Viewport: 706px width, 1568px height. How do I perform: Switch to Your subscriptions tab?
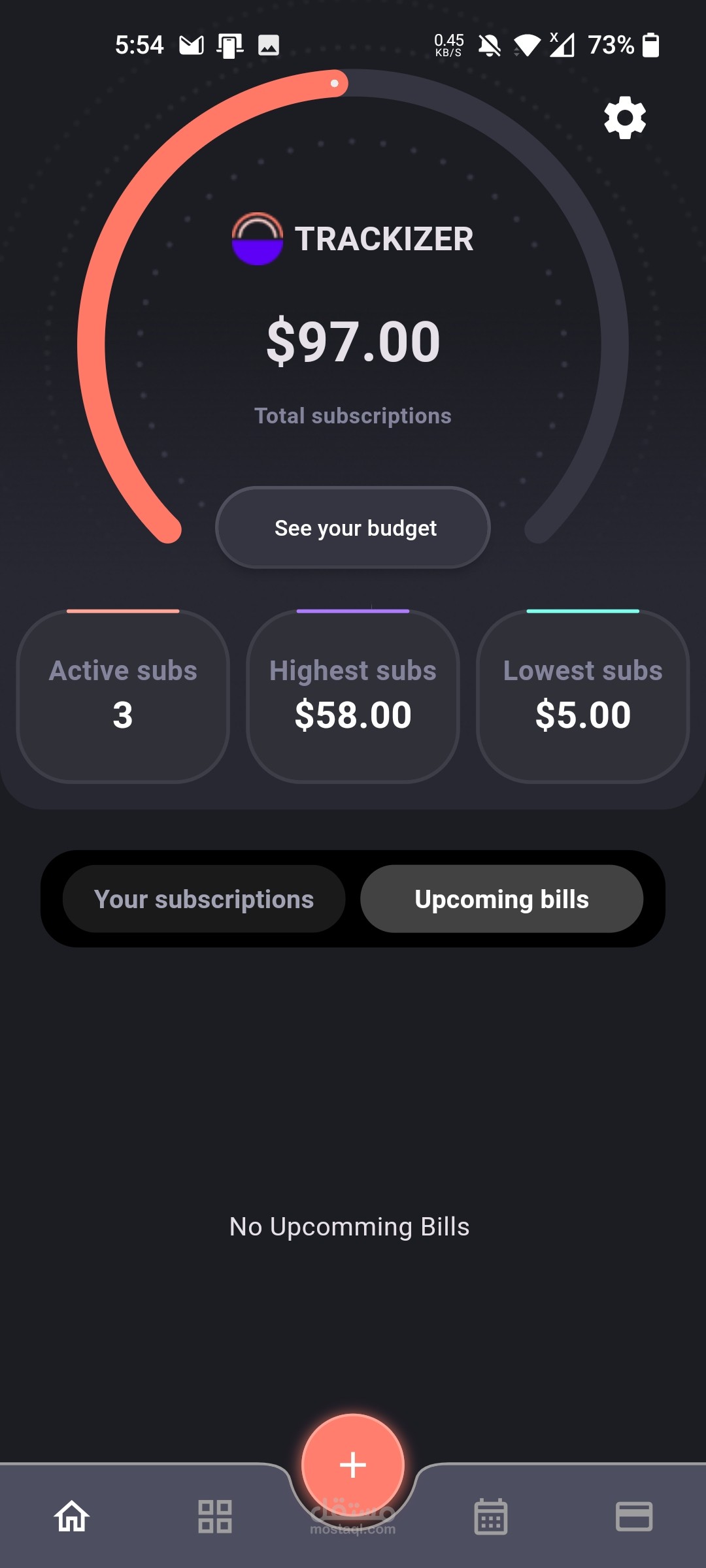pyautogui.click(x=204, y=899)
